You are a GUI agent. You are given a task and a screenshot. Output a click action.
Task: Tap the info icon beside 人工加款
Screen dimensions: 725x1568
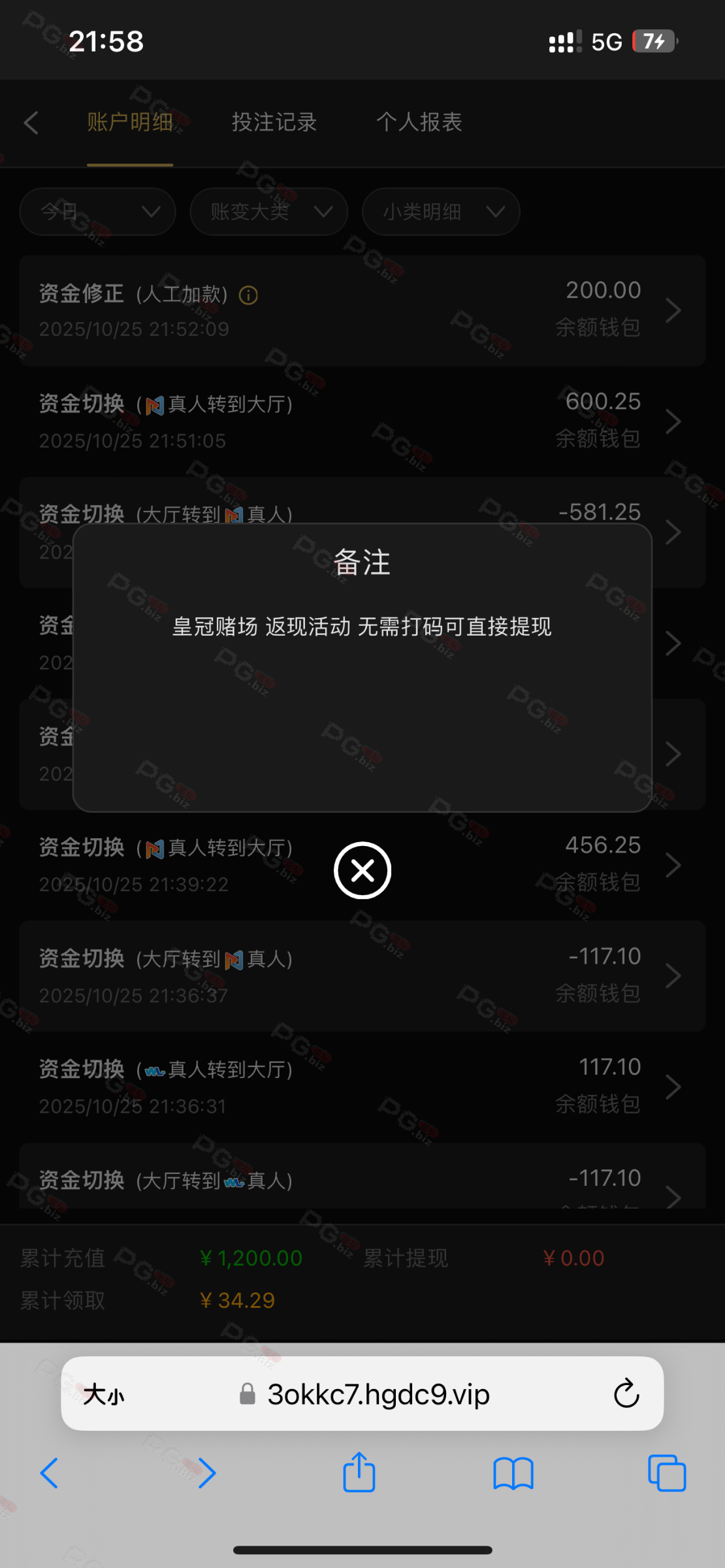tap(248, 295)
